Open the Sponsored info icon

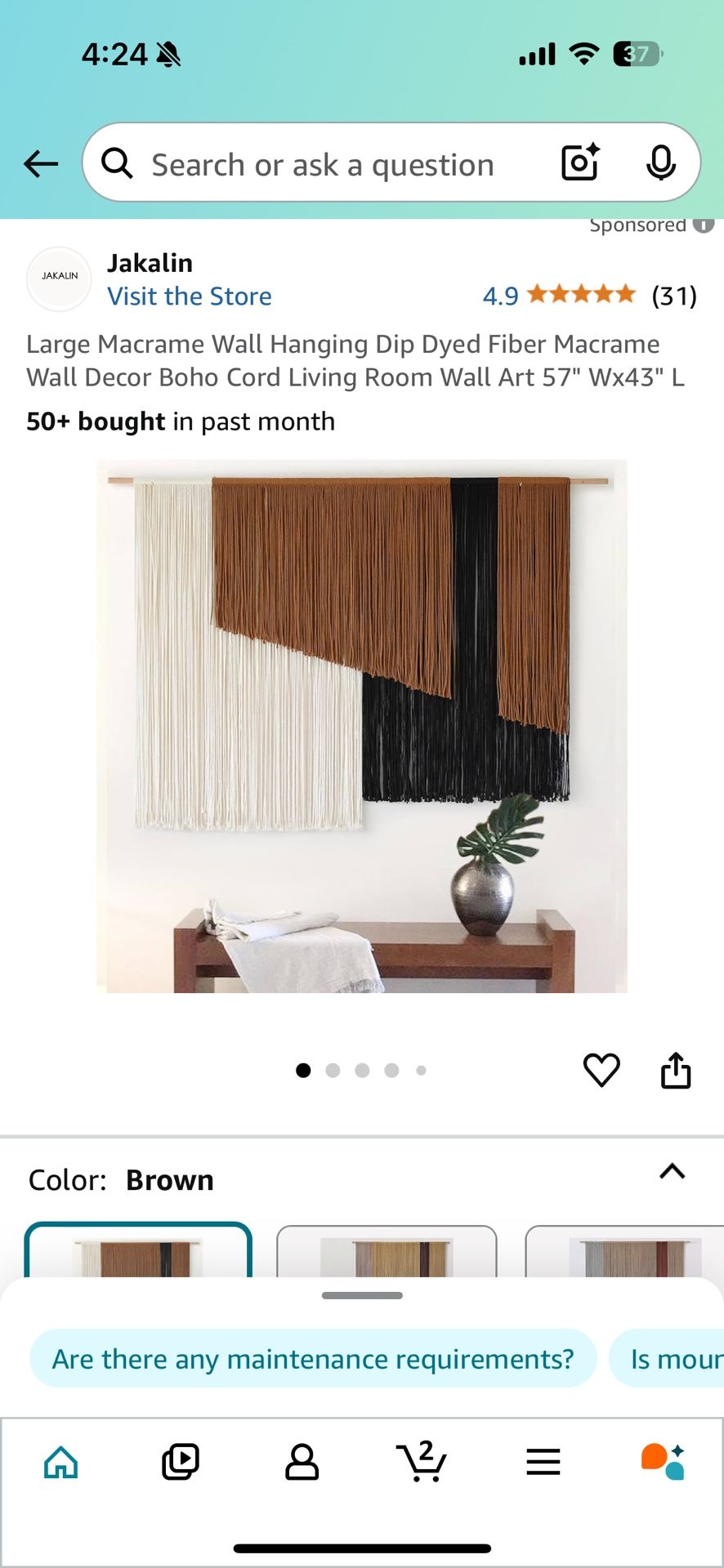pos(704,225)
